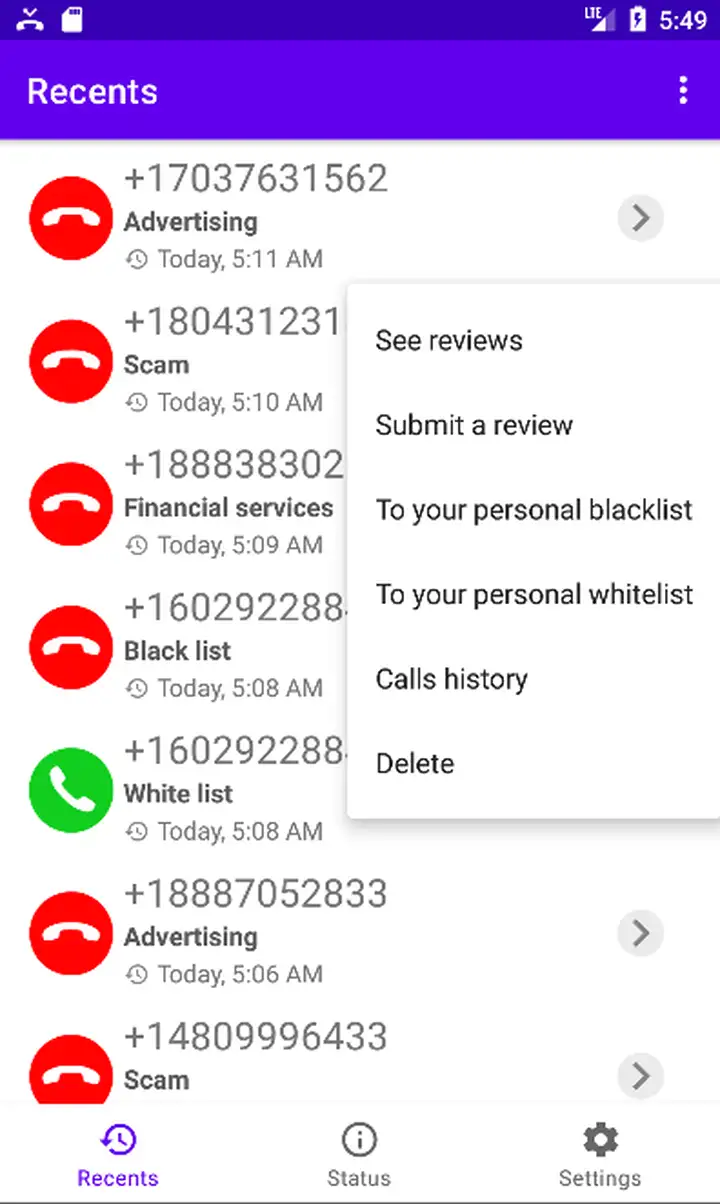
Task: Switch to the Status tab
Action: tap(359, 1153)
